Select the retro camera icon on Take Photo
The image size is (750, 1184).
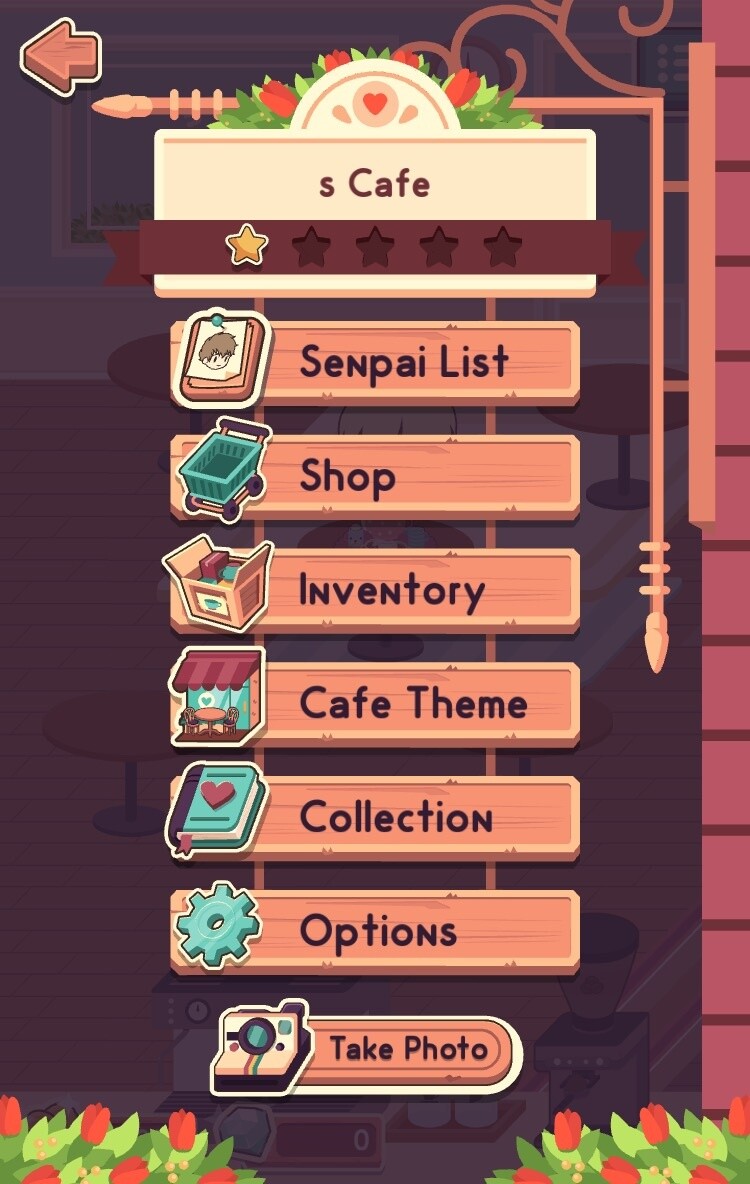click(258, 1046)
